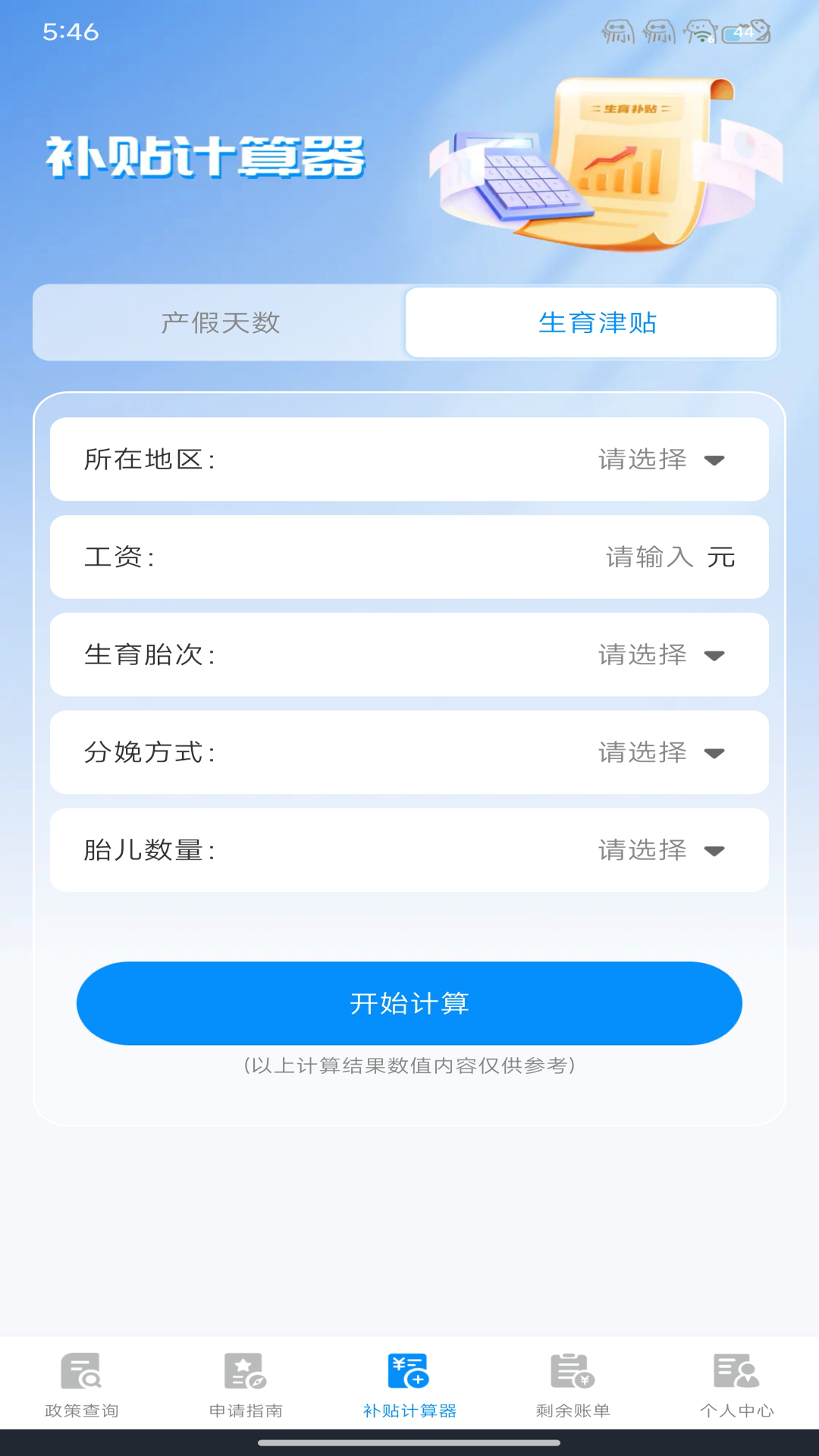Viewport: 819px width, 1456px height.
Task: Click the 请输入 salary input field
Action: 647,556
